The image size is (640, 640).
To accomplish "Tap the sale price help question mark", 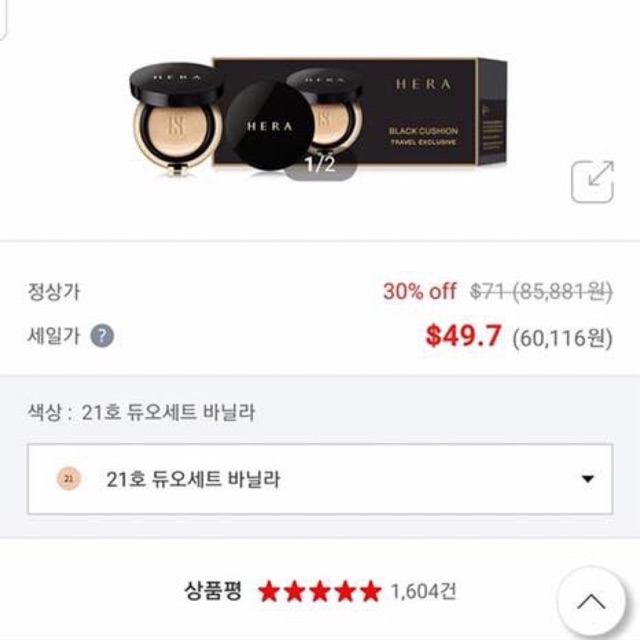I will pyautogui.click(x=101, y=336).
